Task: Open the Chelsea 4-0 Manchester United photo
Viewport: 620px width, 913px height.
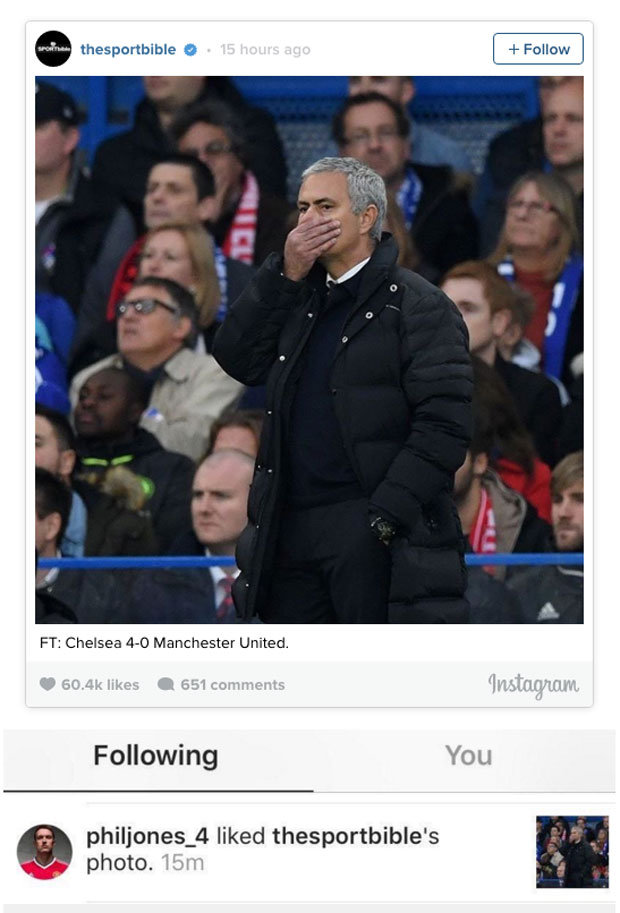Action: point(309,350)
